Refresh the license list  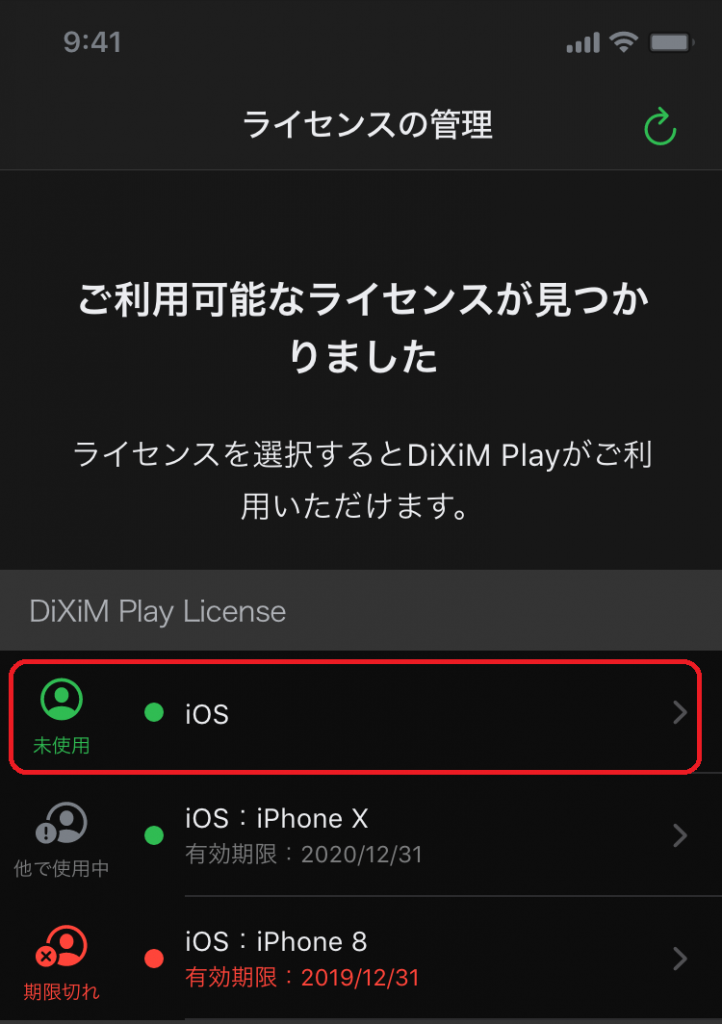659,127
